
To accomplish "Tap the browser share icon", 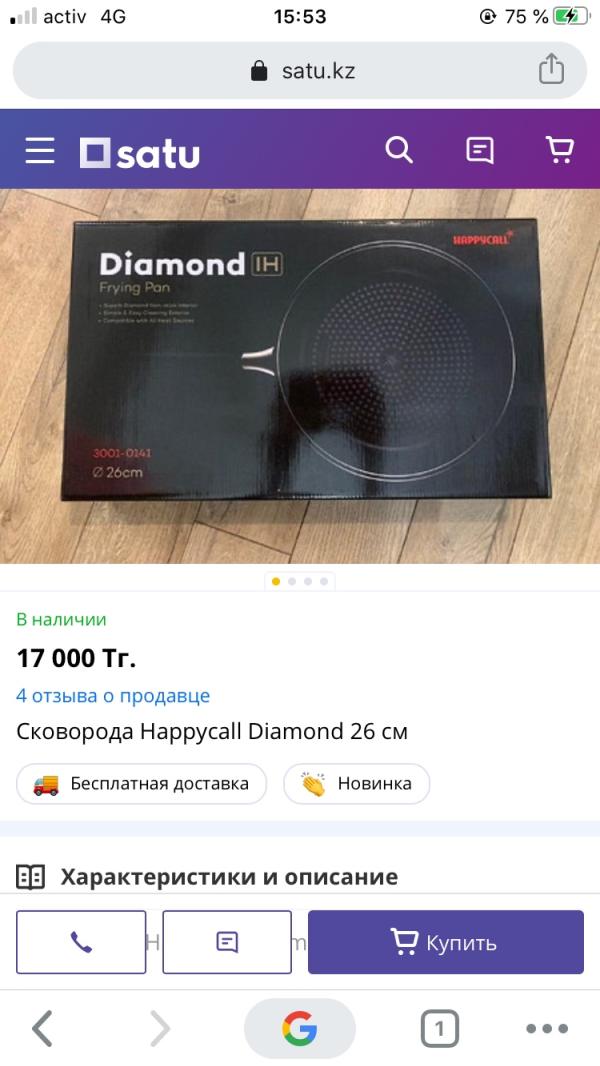I will point(551,70).
